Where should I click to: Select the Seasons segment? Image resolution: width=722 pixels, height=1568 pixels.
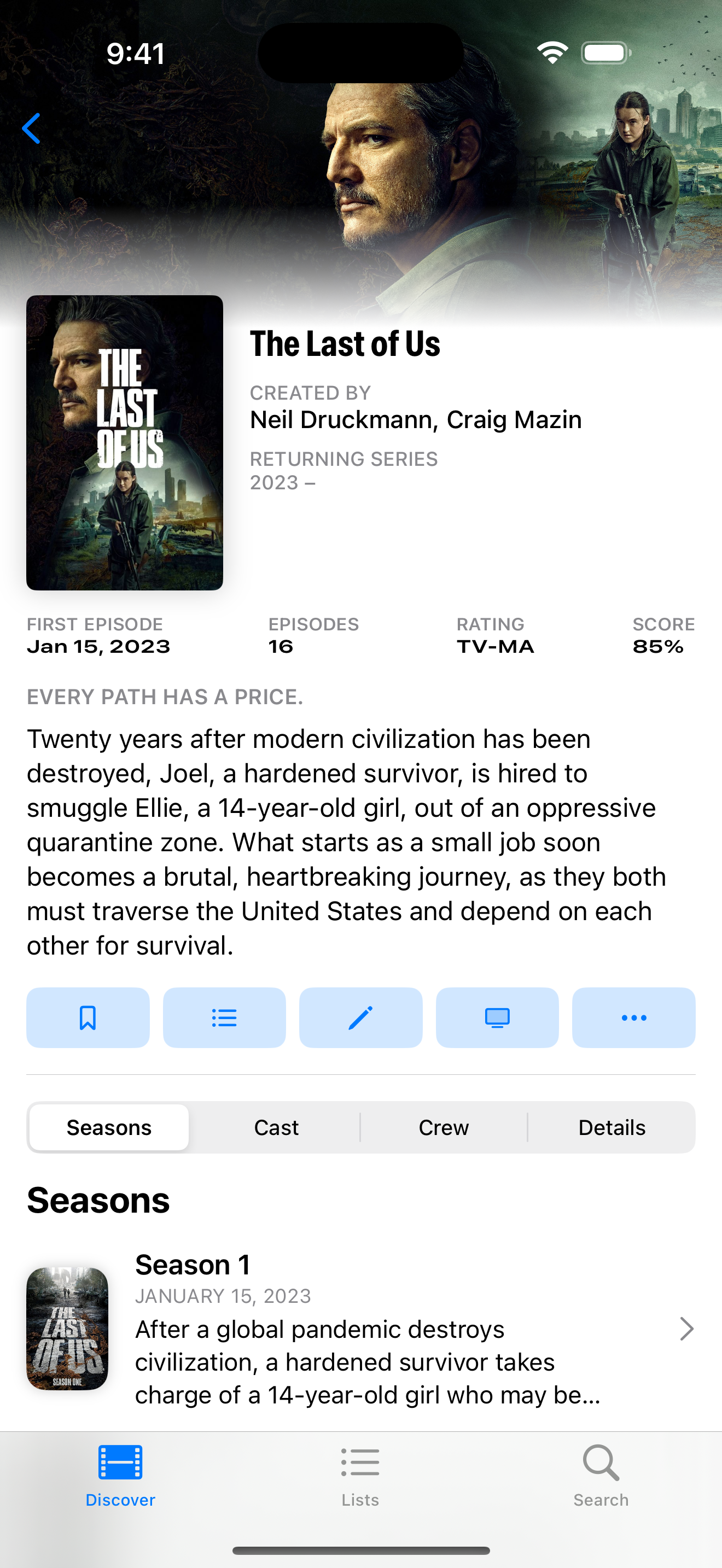[109, 1127]
